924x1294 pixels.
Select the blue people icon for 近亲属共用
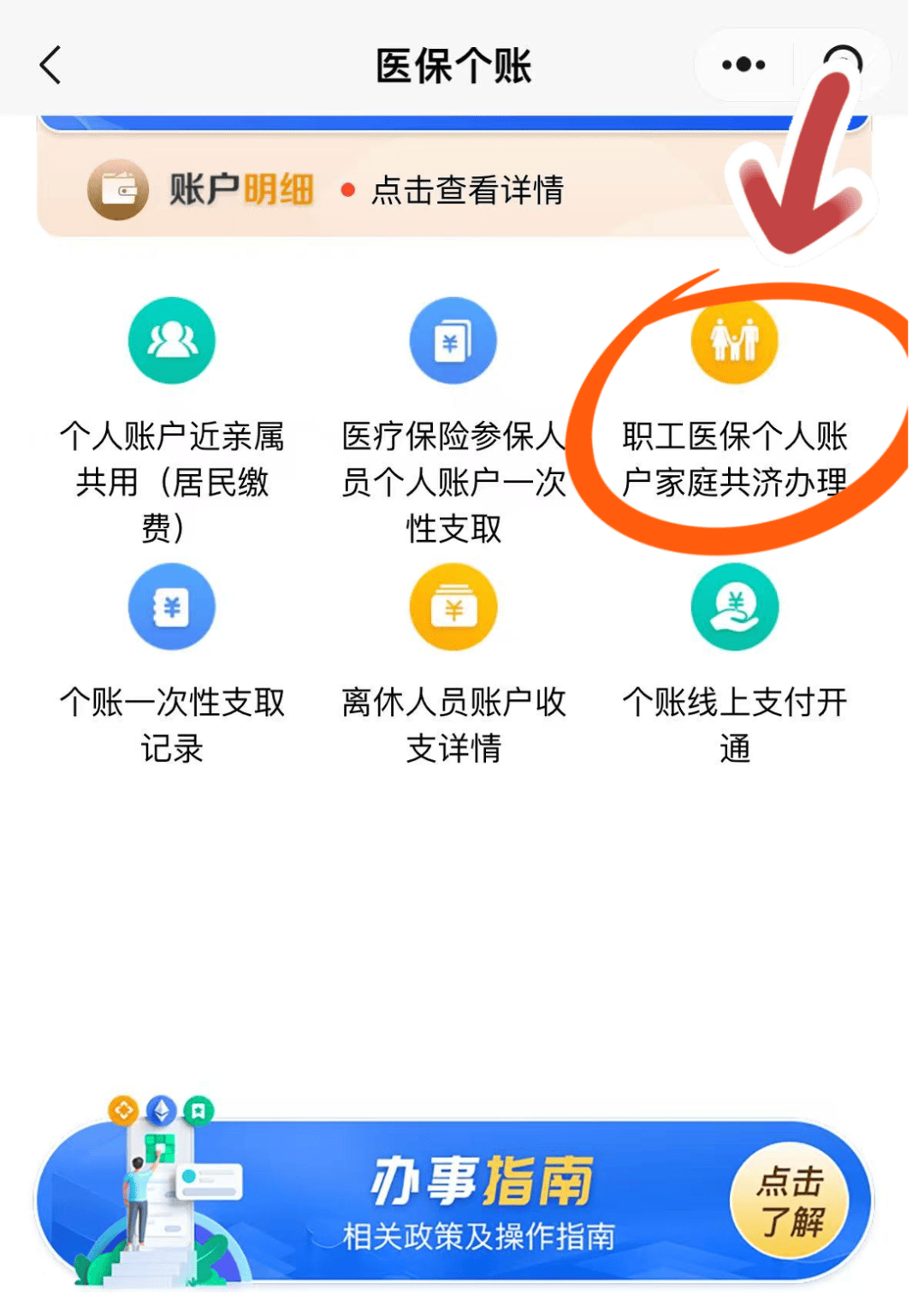click(171, 340)
